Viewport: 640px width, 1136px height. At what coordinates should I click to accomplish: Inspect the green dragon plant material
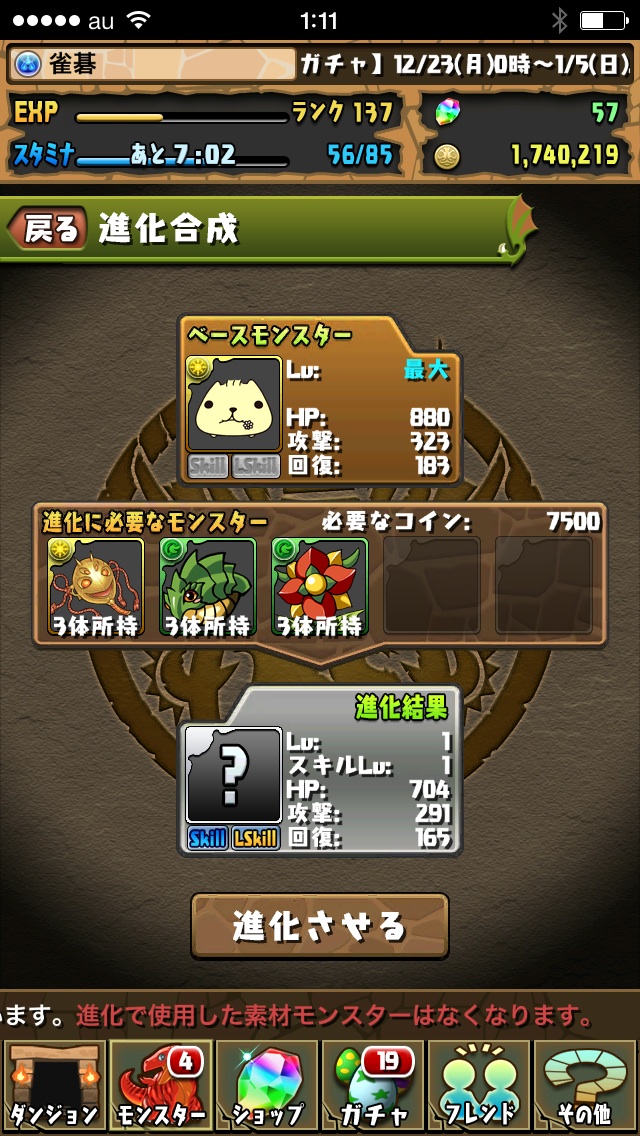pos(208,587)
